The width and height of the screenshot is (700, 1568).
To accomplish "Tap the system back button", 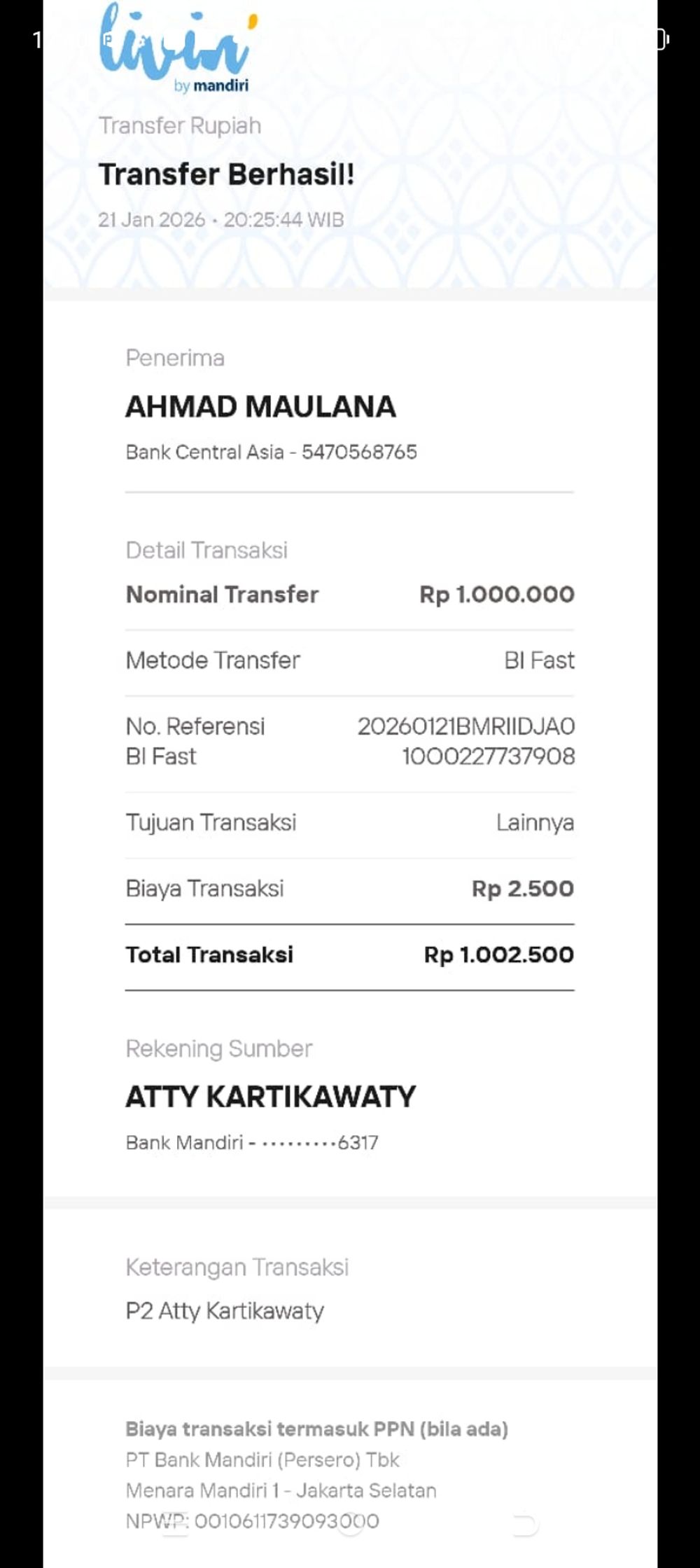I will coord(524,1525).
